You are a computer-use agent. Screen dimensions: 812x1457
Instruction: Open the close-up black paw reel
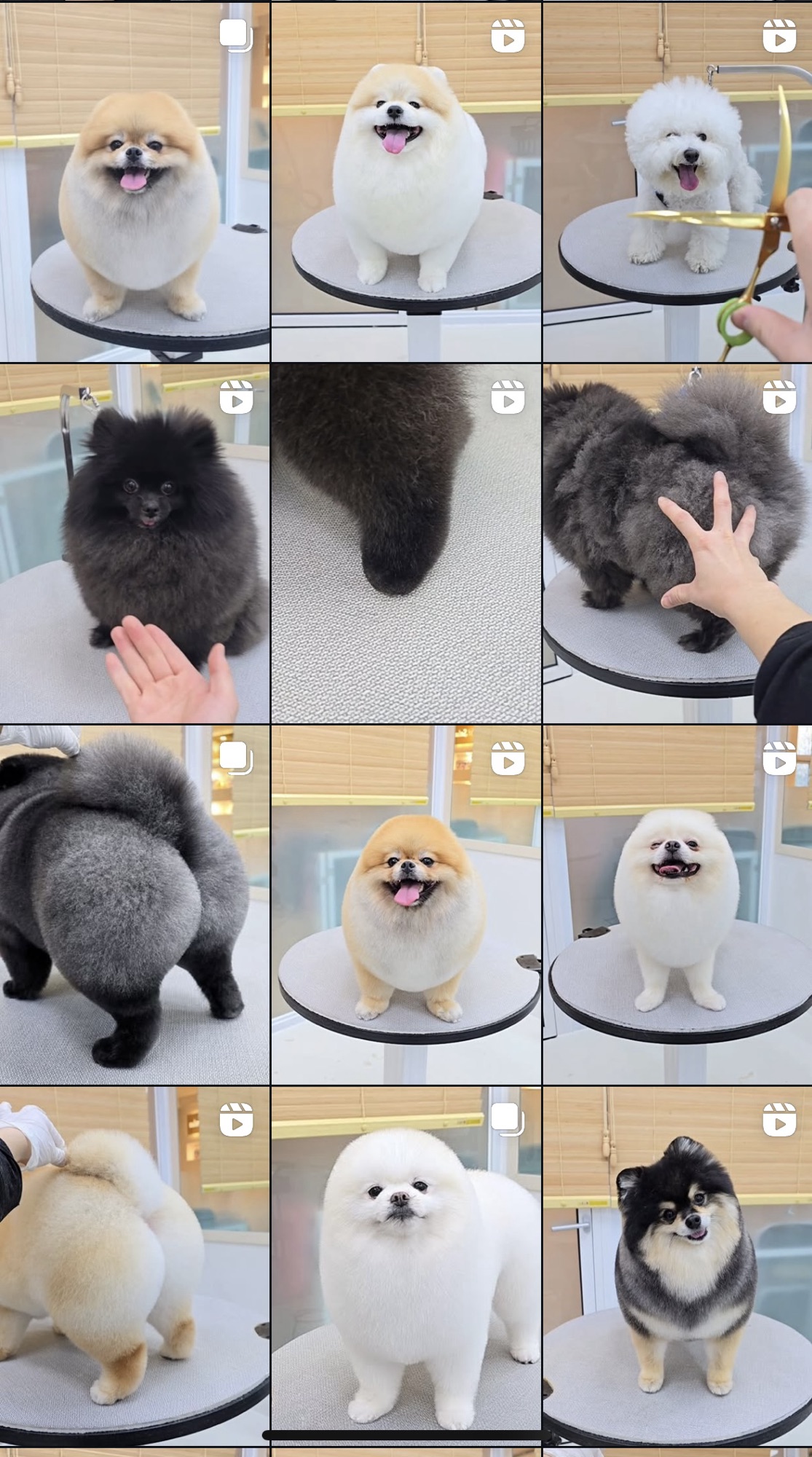coord(406,543)
